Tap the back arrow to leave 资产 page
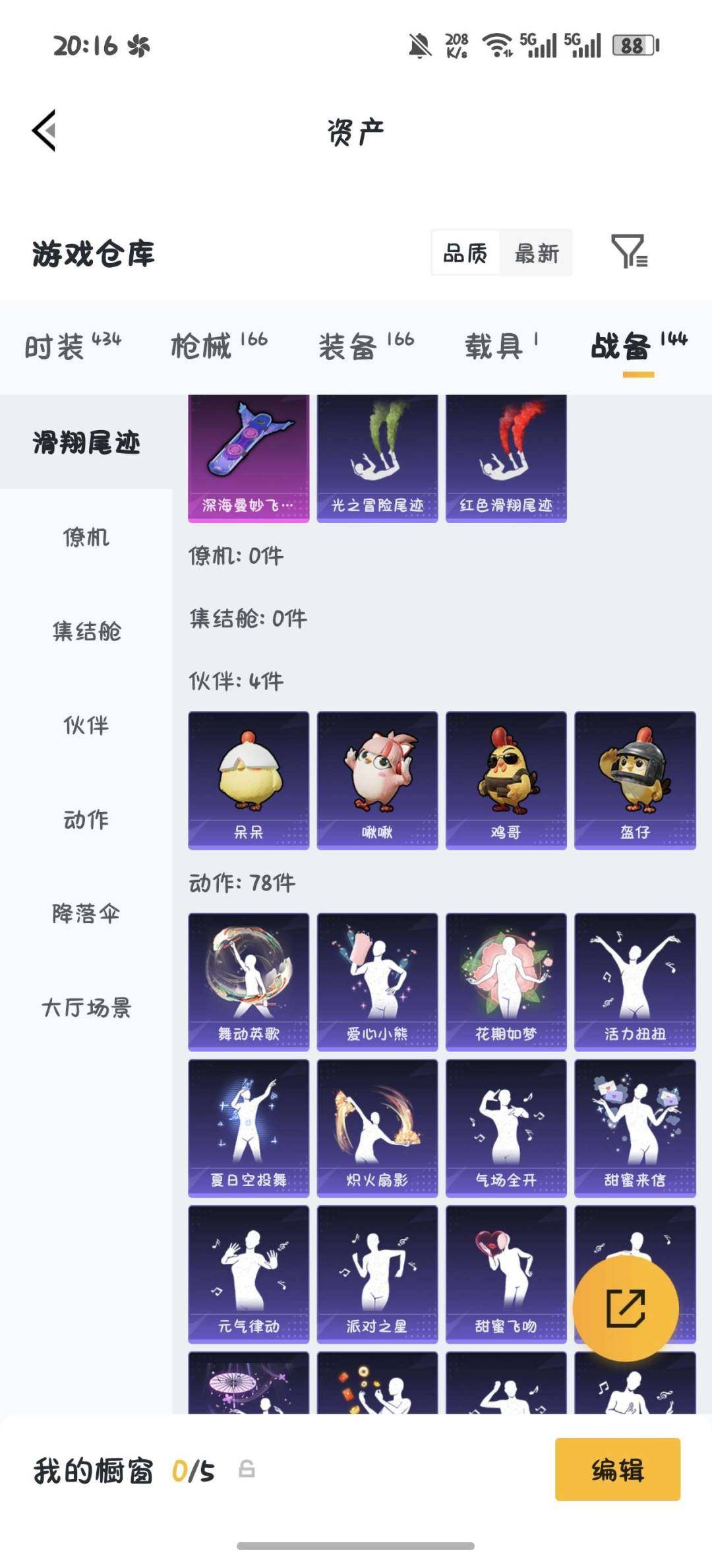This screenshot has width=712, height=1568. click(44, 129)
